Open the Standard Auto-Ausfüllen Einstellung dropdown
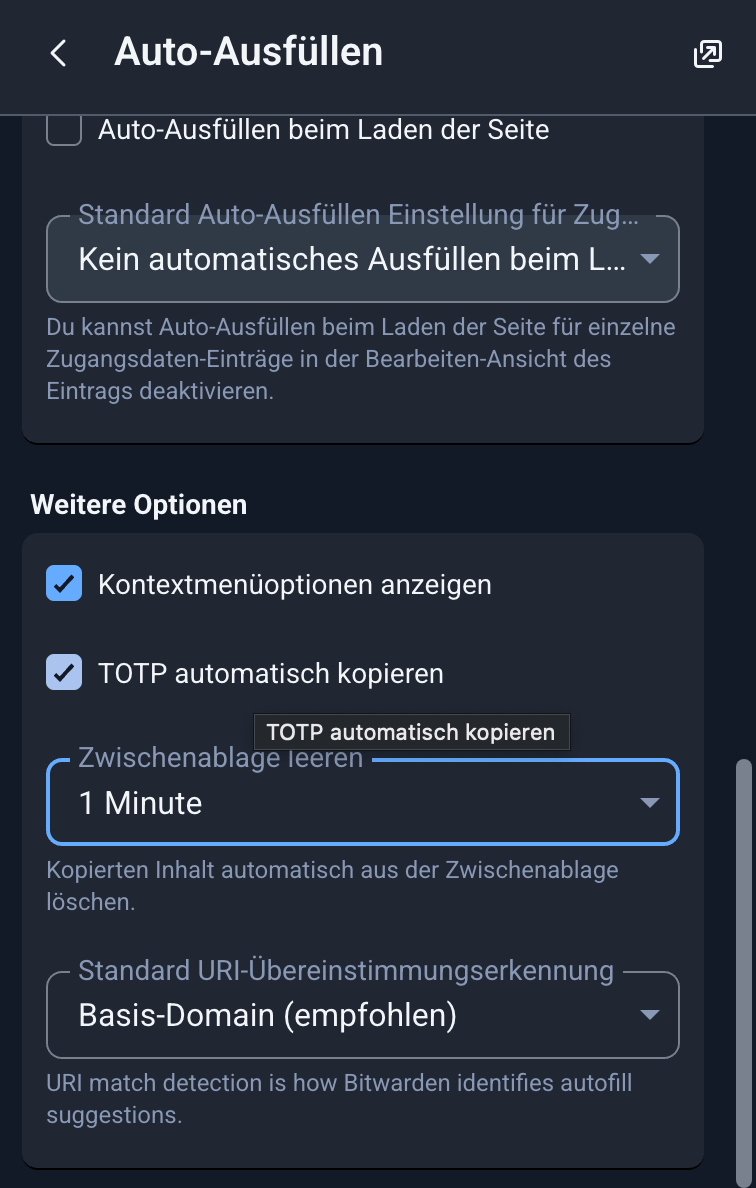This screenshot has height=1188, width=756. pyautogui.click(x=363, y=259)
